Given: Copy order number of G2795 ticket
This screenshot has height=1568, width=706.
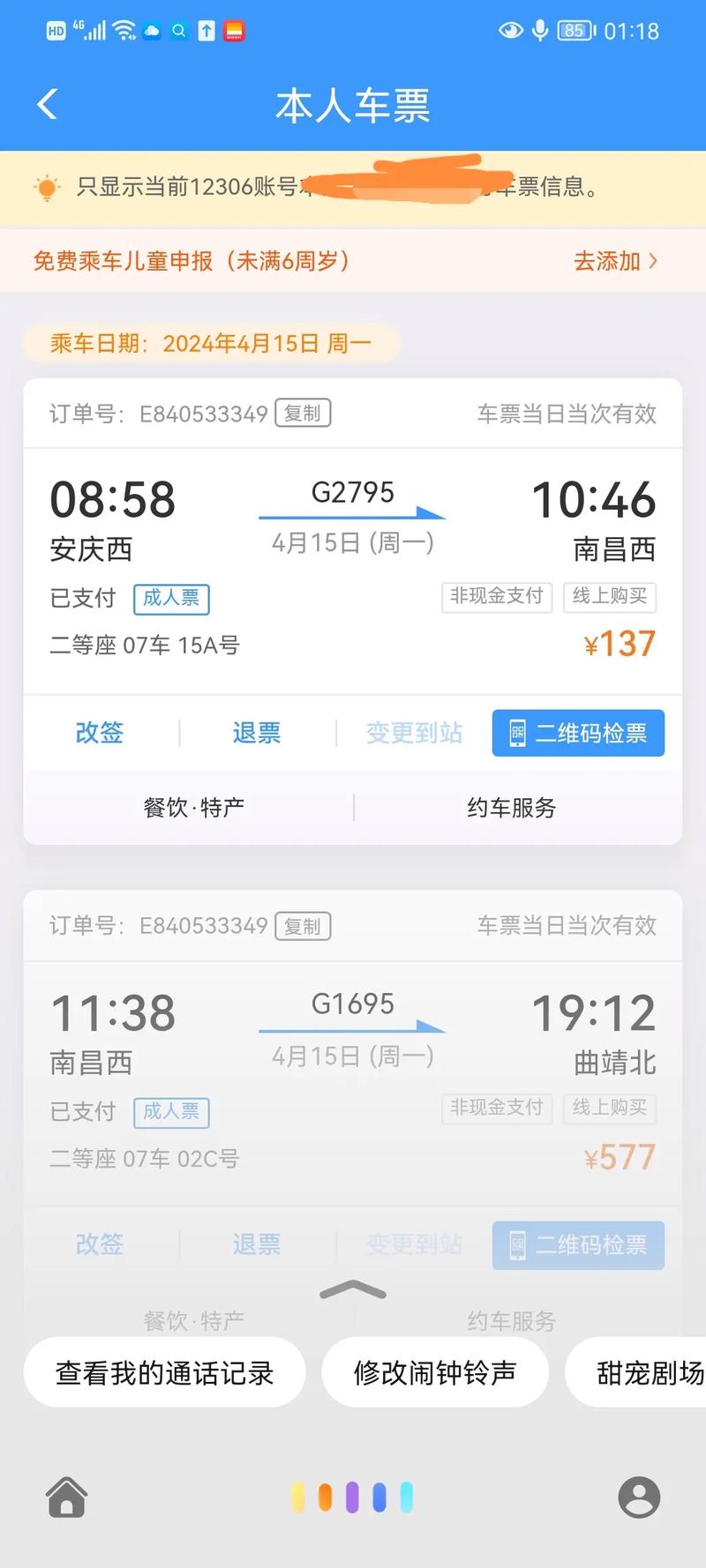Looking at the screenshot, I should (x=303, y=414).
